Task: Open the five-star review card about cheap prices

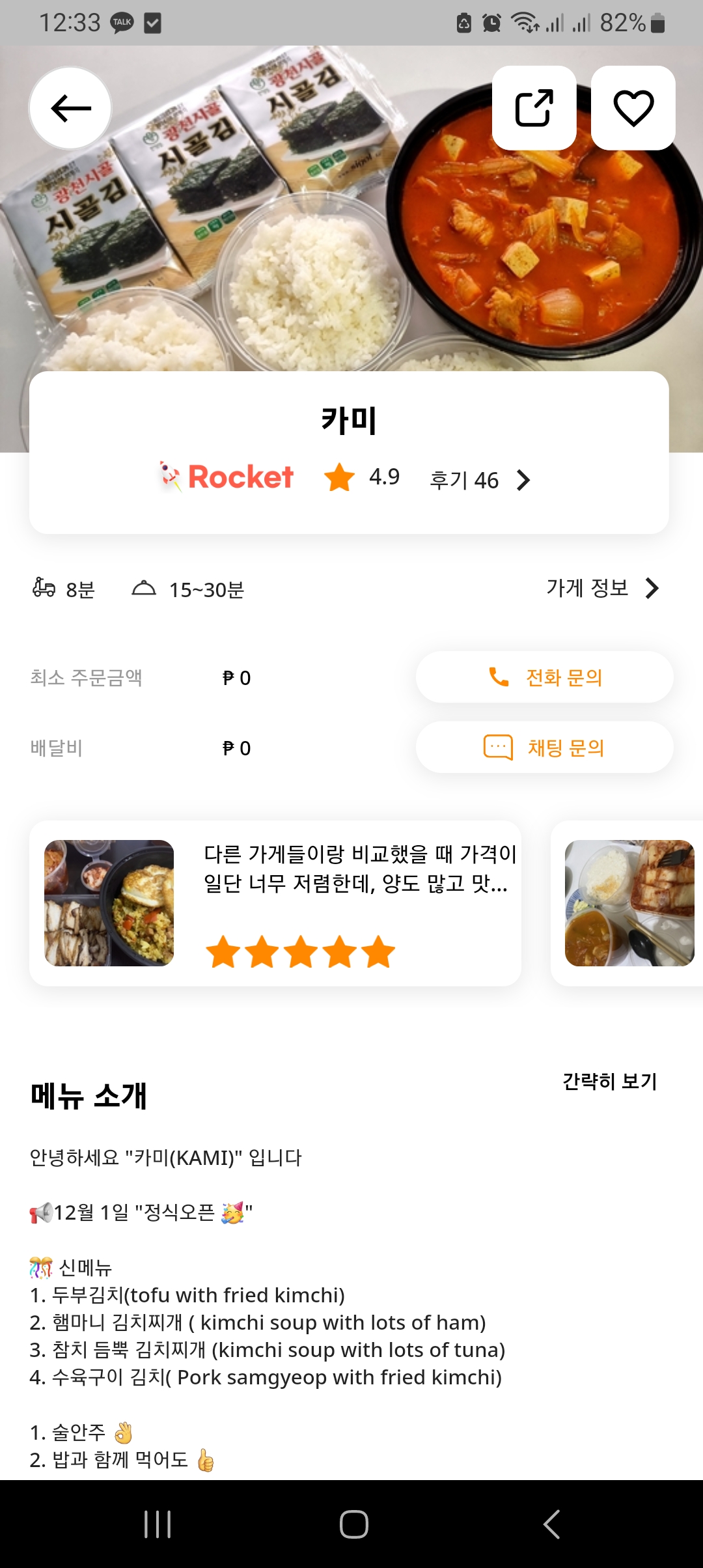Action: (275, 903)
